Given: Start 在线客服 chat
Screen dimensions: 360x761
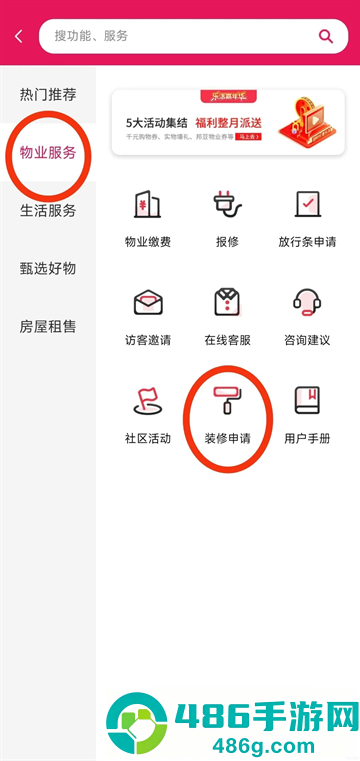Looking at the screenshot, I should pyautogui.click(x=228, y=317).
